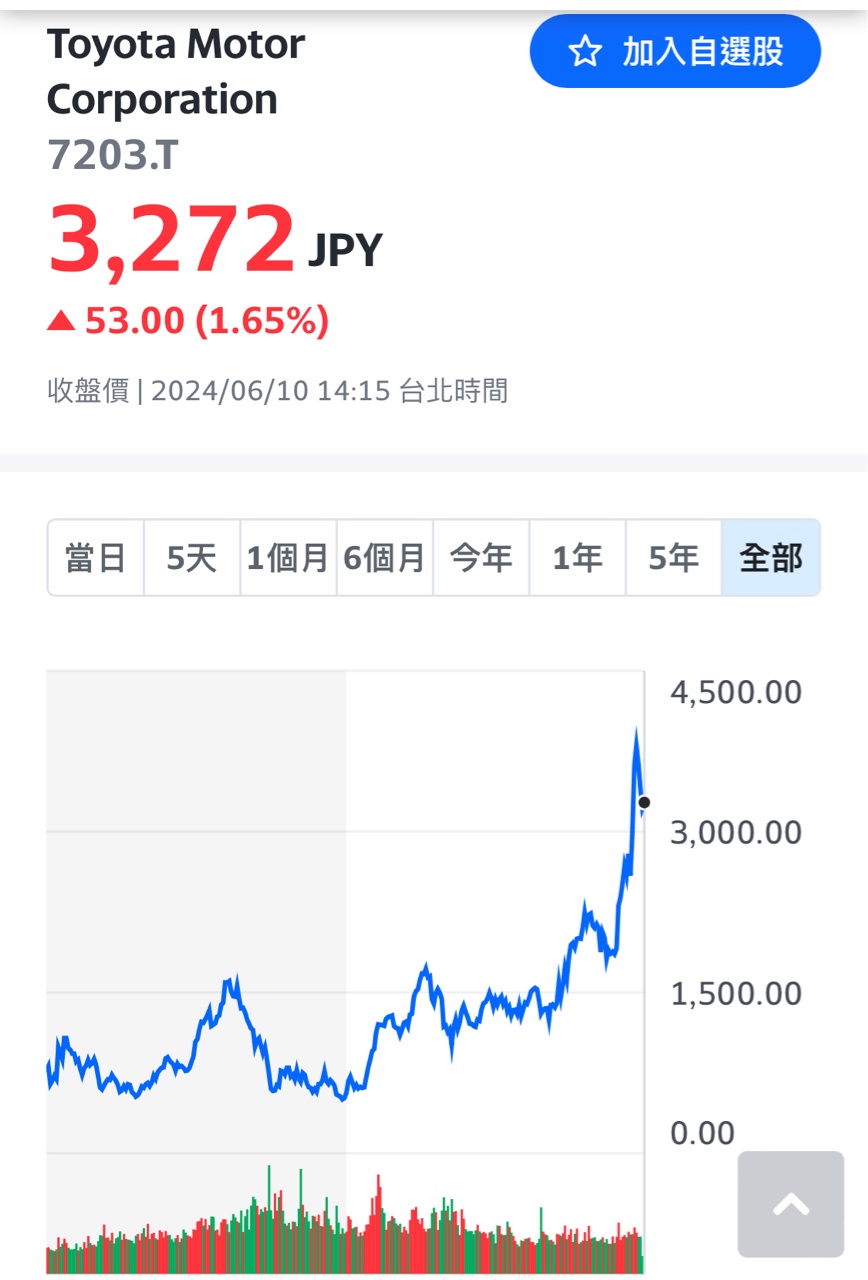View the 今年 year-to-date chart

click(481, 558)
